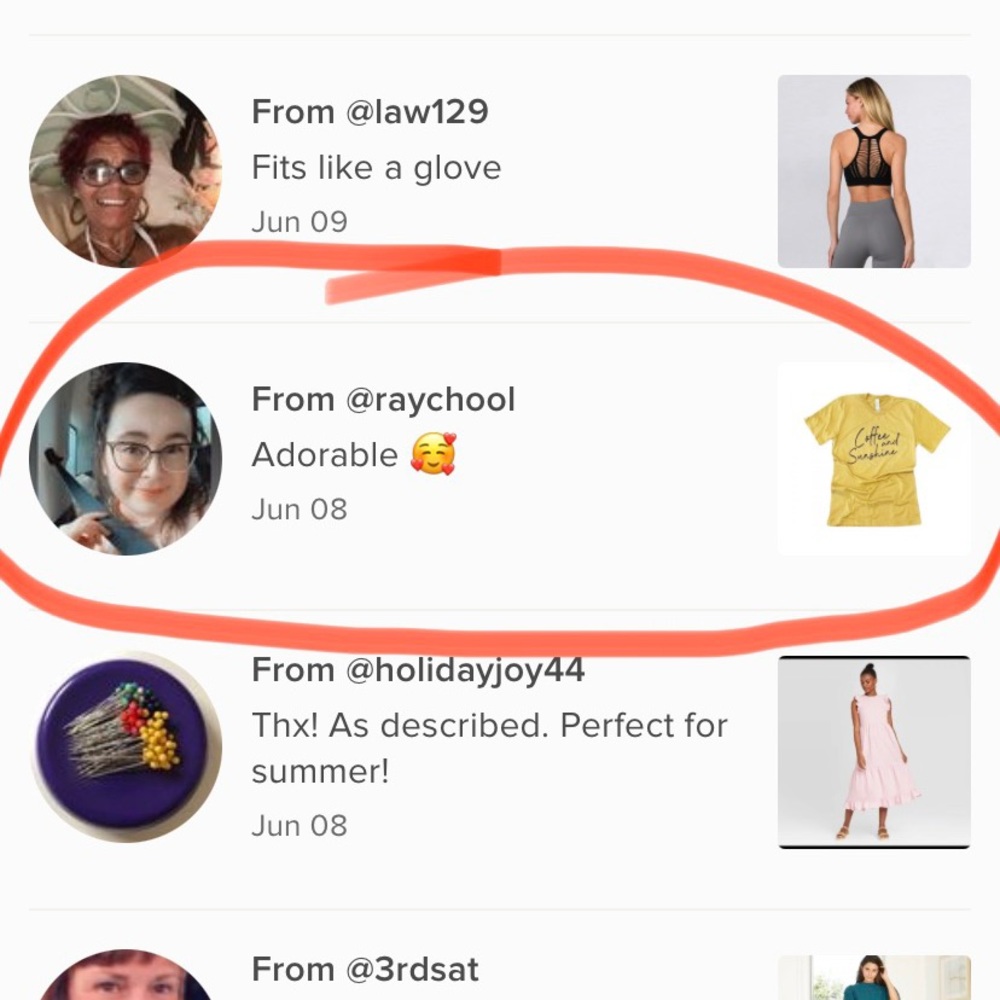Screen dimensions: 1000x1000
Task: View the yellow Coffee and Sunshine tee
Action: click(874, 458)
